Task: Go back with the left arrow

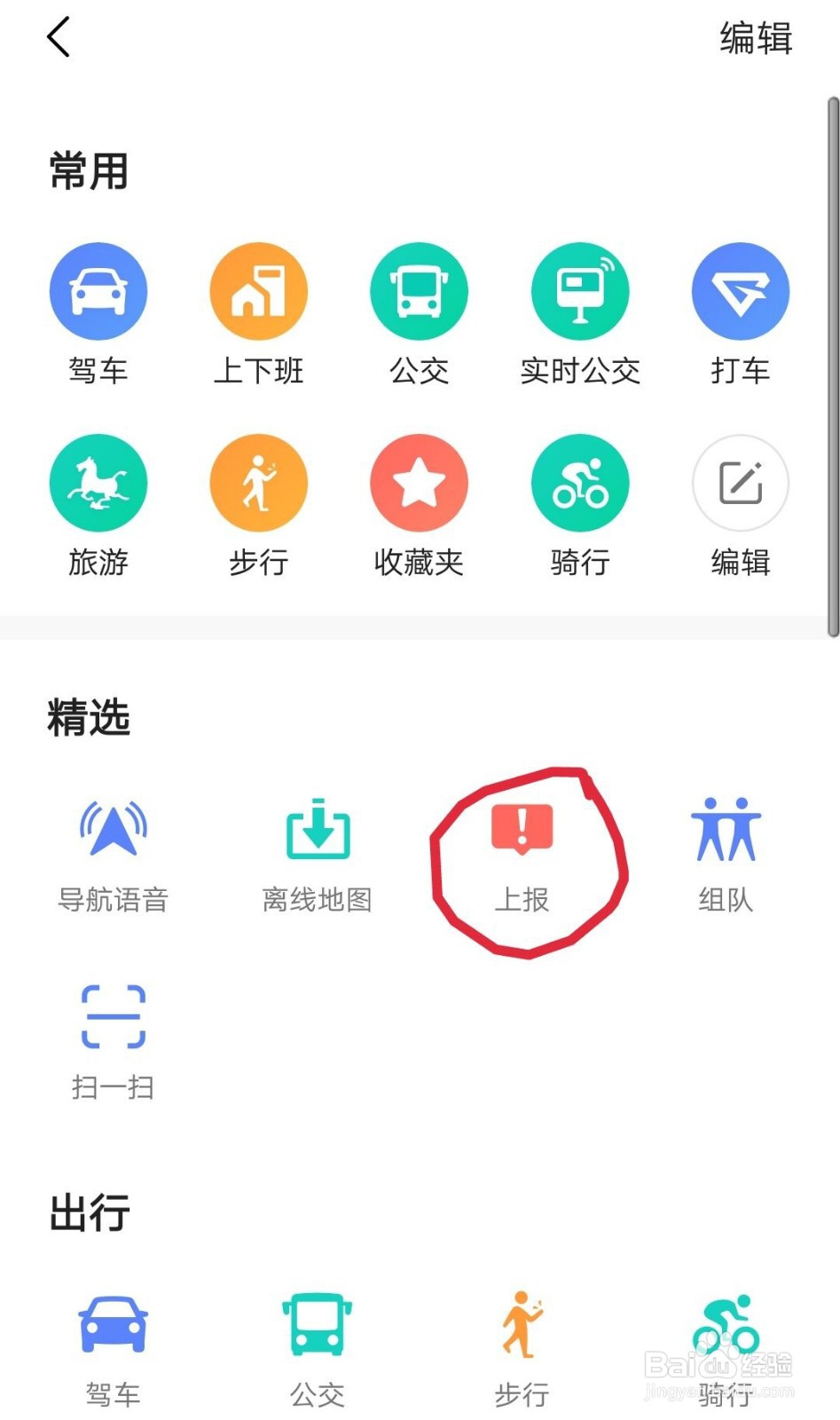Action: click(57, 37)
